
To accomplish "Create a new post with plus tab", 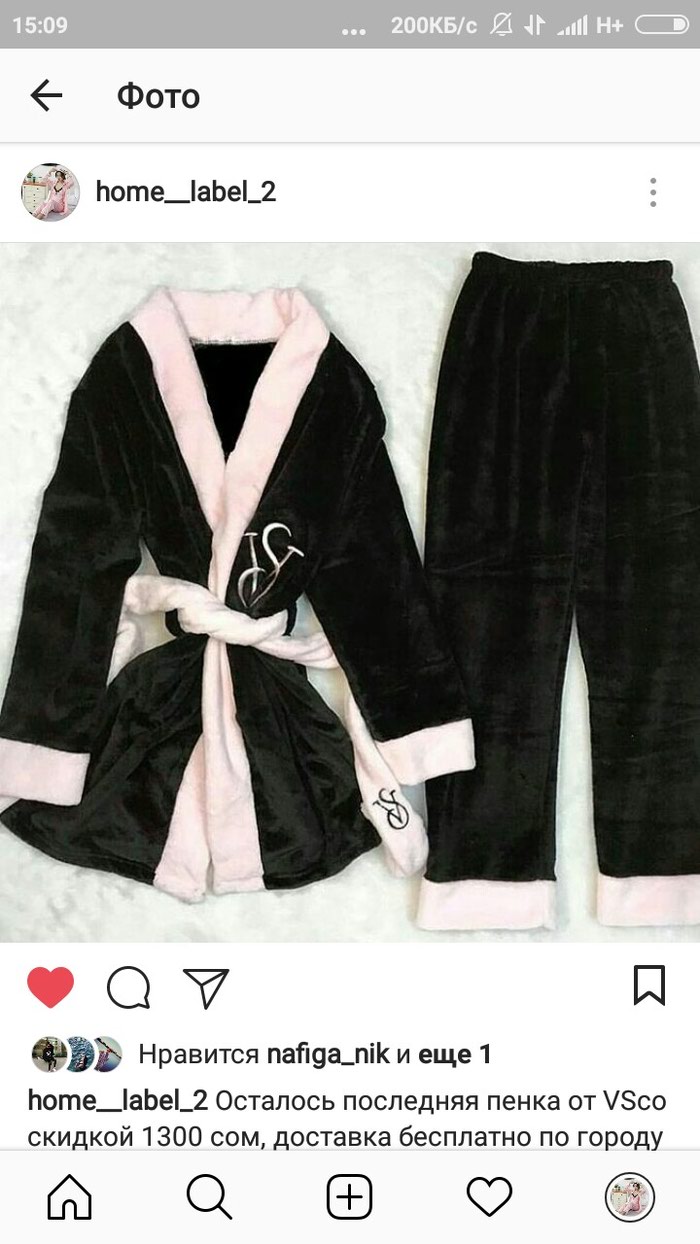I will pos(350,1197).
